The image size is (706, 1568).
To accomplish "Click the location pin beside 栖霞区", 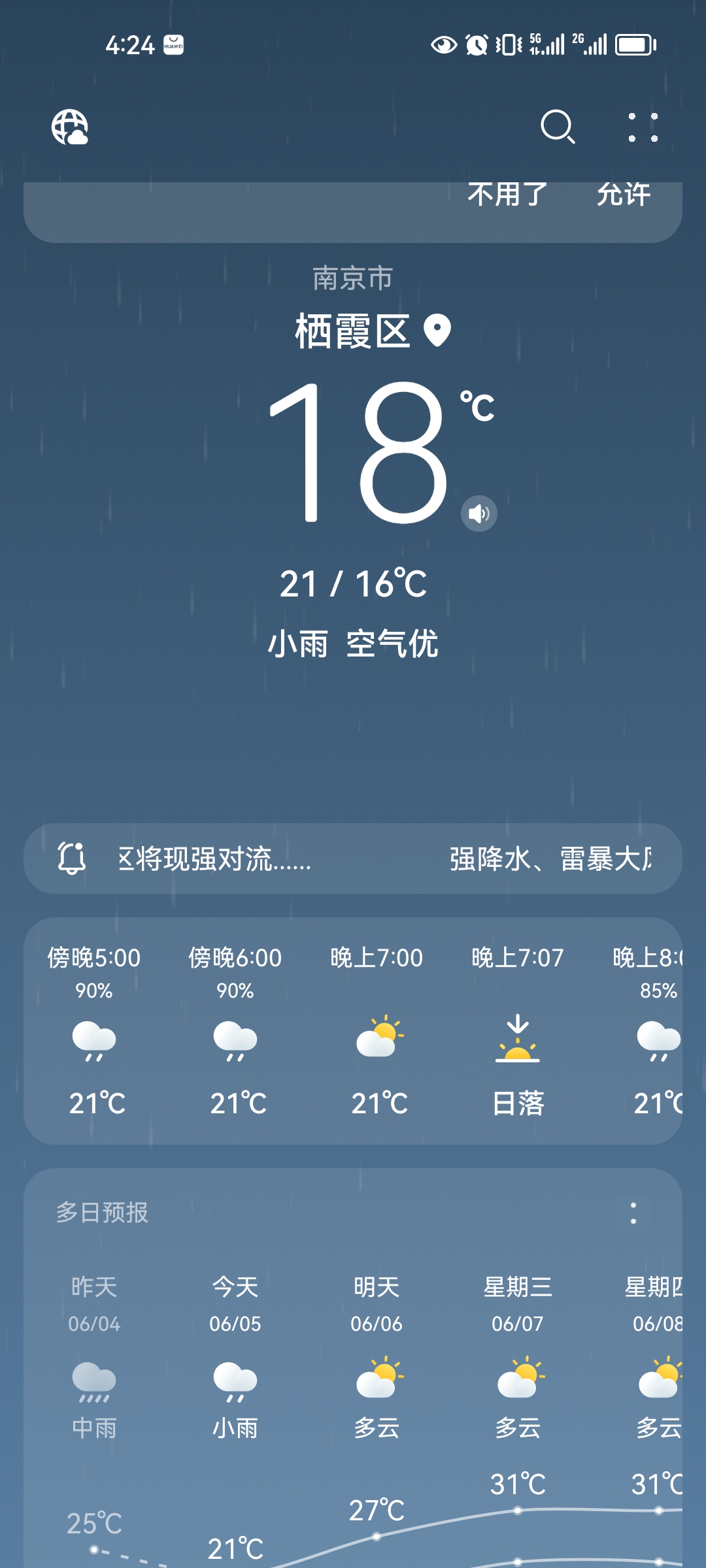I will click(435, 332).
